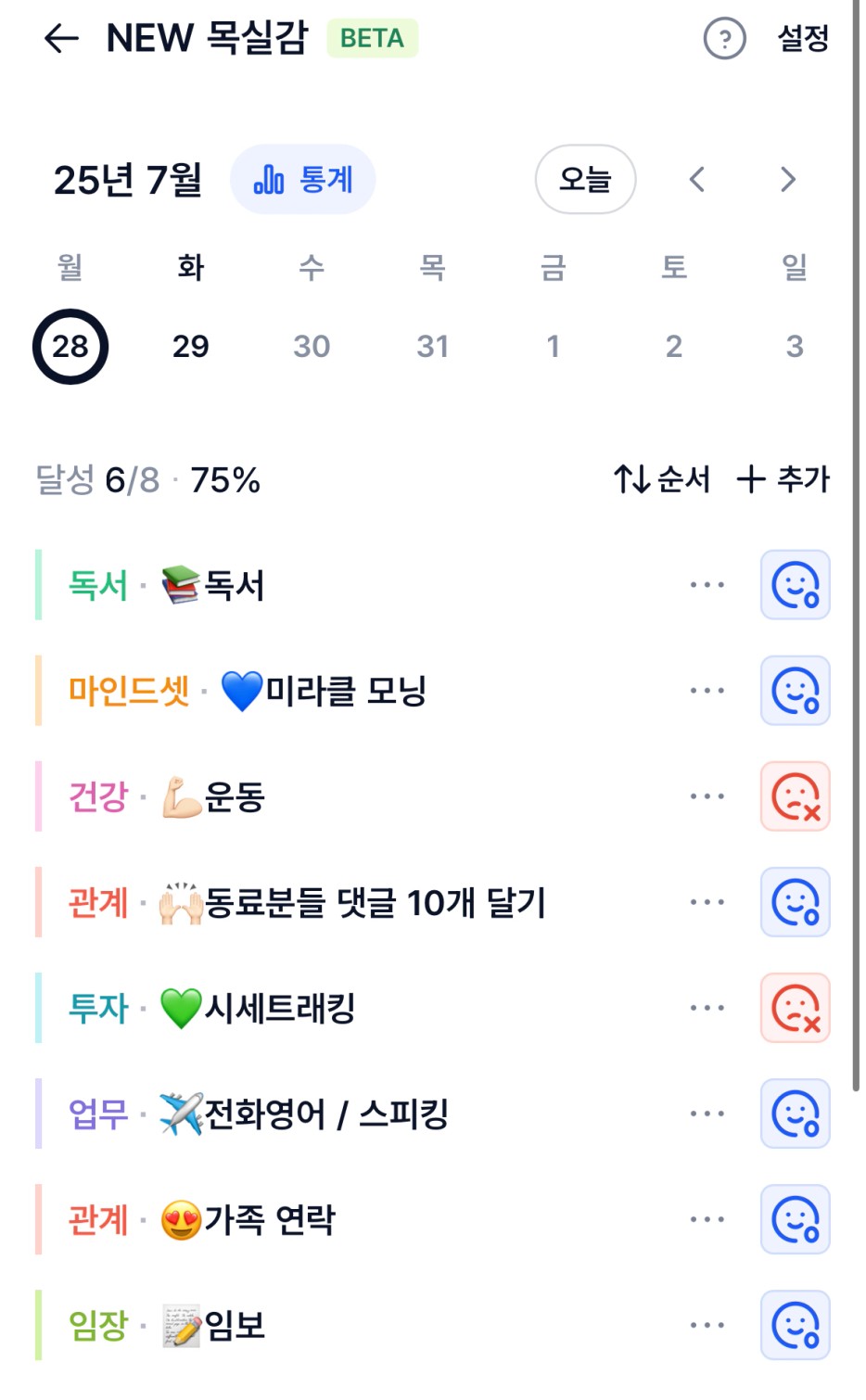866x1400 pixels.
Task: Go to the previous week
Action: coord(697,179)
